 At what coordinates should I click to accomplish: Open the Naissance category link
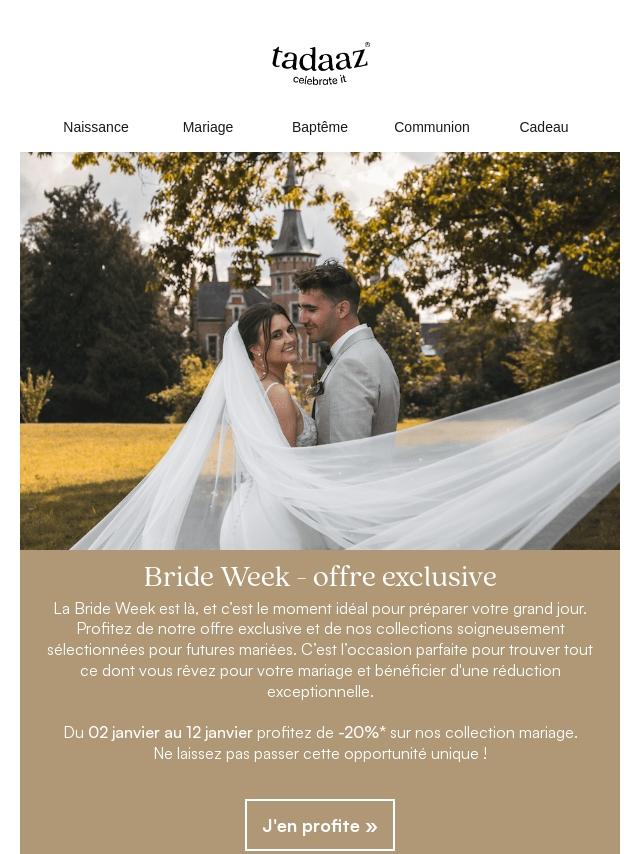point(96,127)
